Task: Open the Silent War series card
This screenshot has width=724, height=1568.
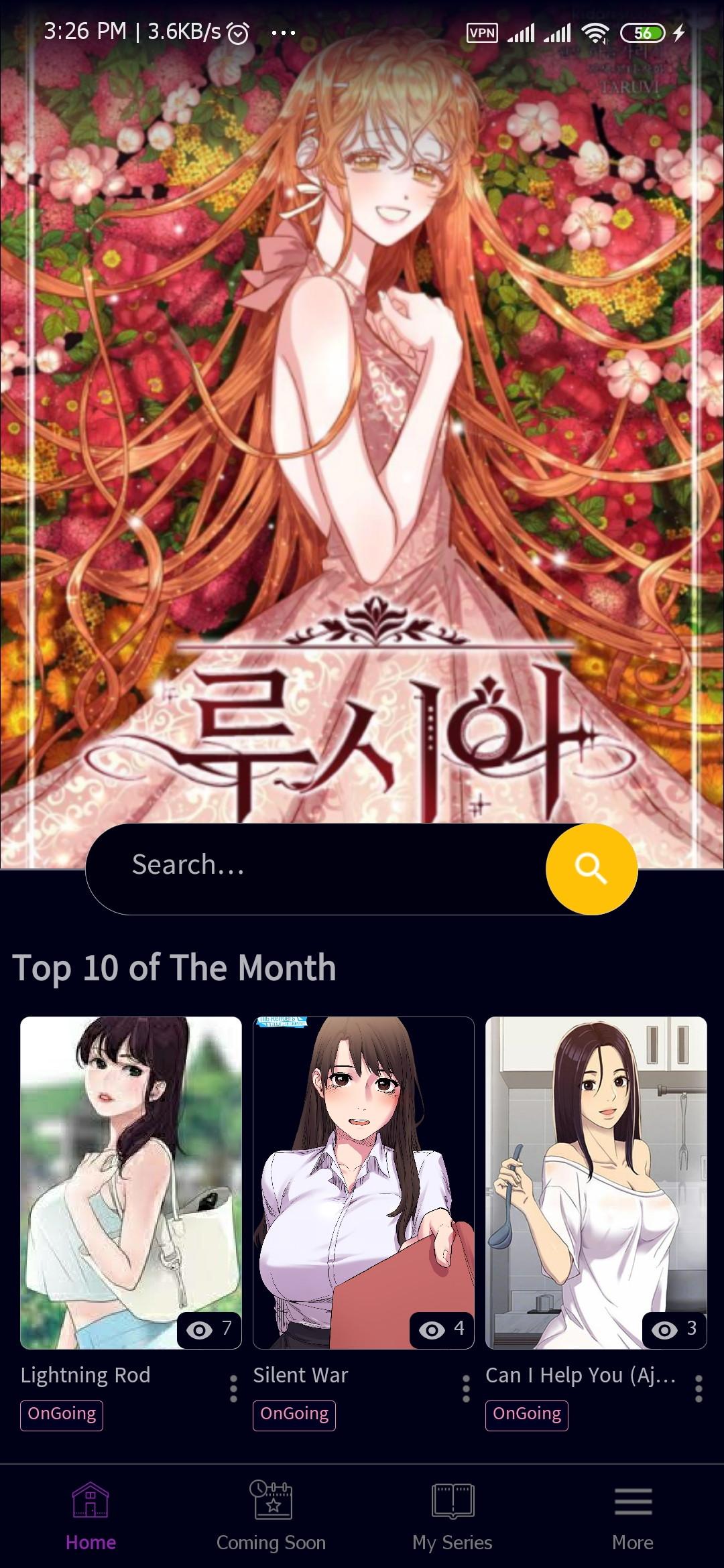Action: (x=363, y=1182)
